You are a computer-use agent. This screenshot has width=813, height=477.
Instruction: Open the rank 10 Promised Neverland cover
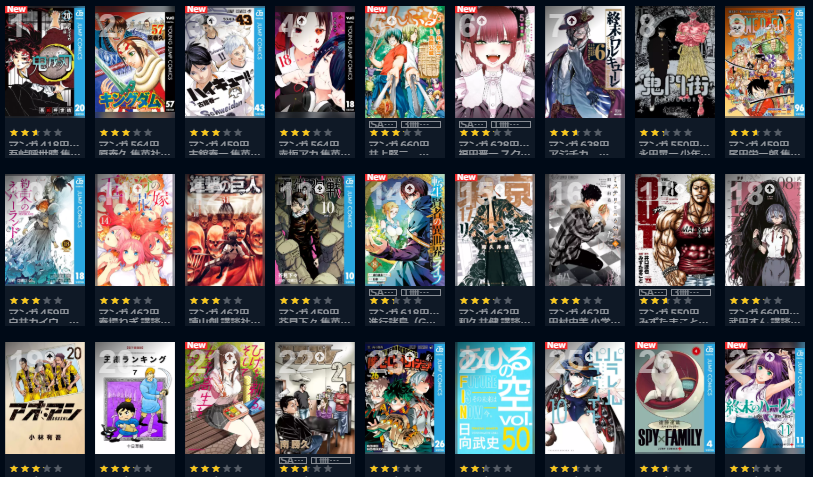[x=45, y=230]
